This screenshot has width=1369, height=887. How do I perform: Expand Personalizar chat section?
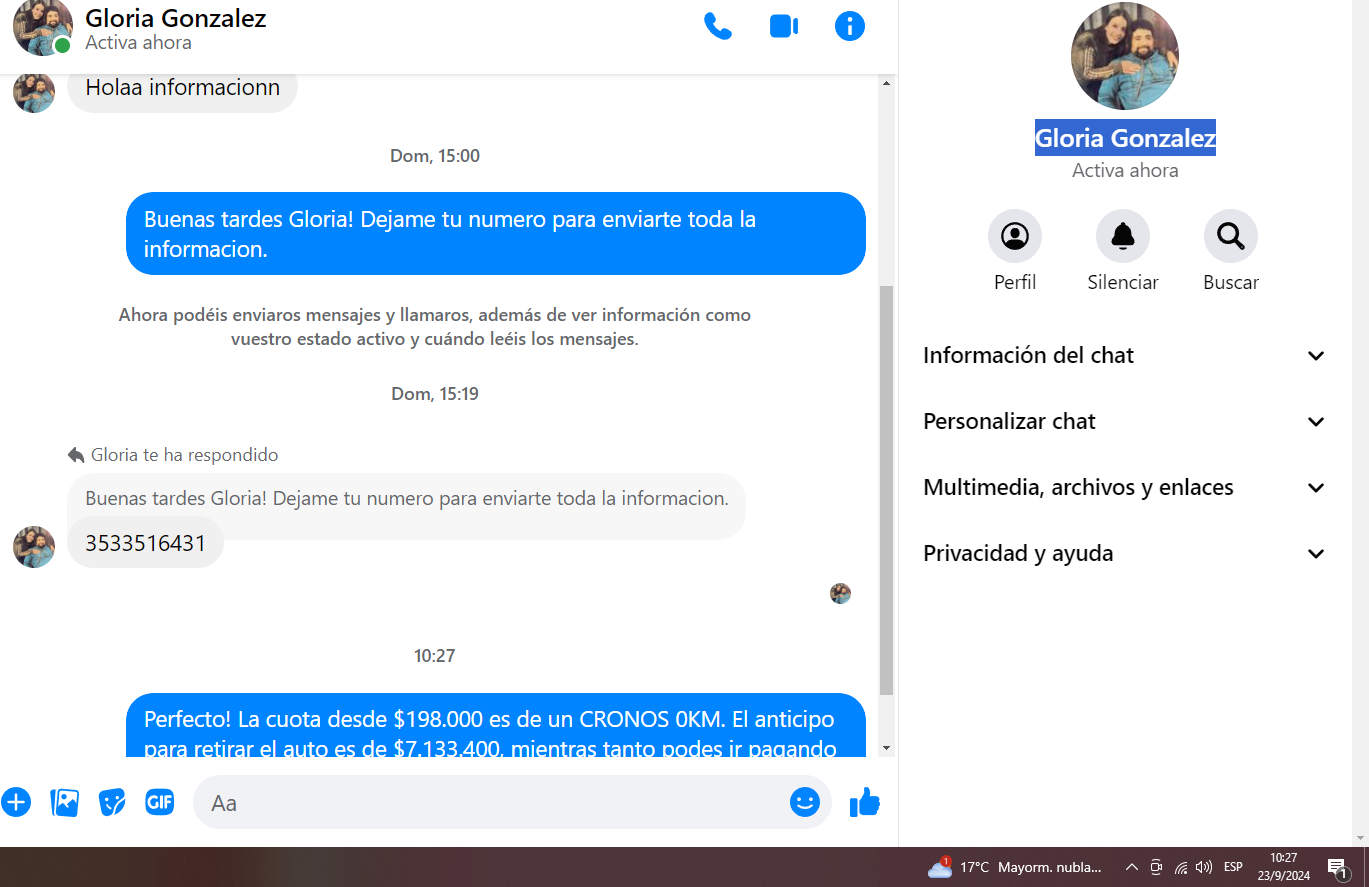pyautogui.click(x=1124, y=422)
